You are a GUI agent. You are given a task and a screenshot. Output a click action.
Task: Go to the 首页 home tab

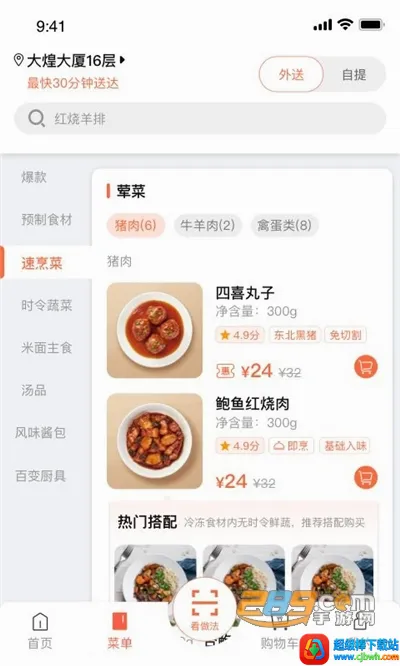coord(40,631)
